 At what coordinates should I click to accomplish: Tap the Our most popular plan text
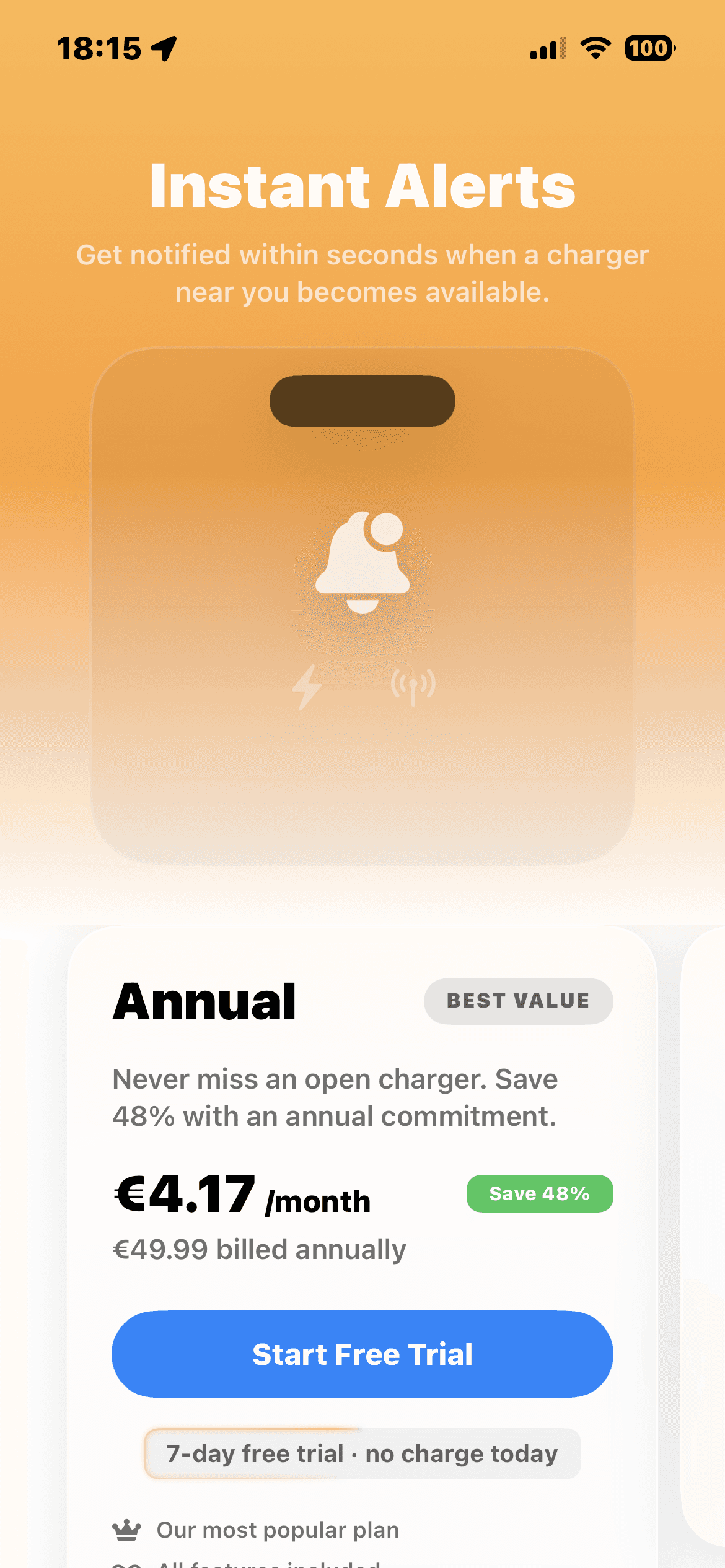tap(278, 1529)
